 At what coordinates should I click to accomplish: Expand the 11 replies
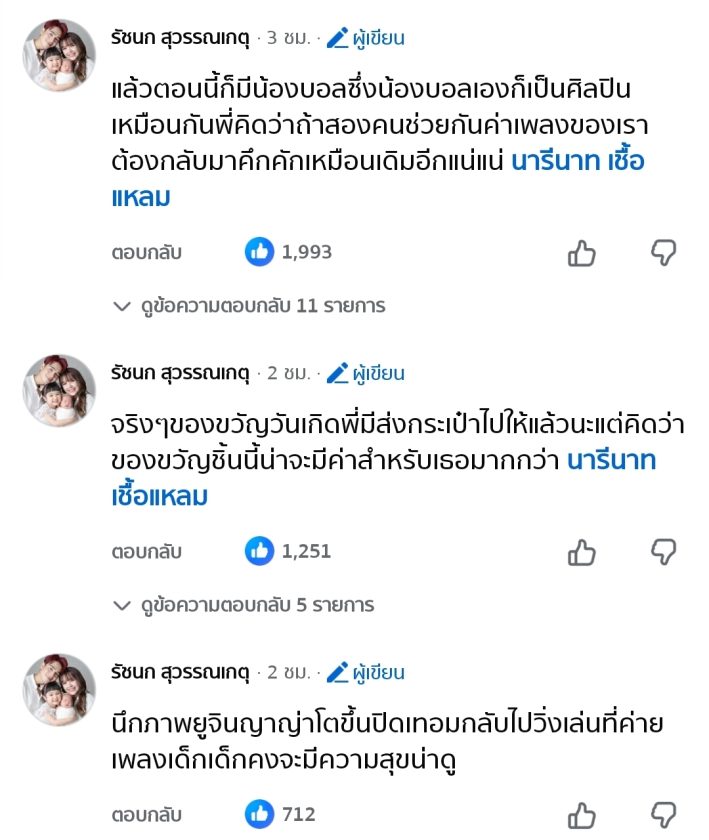[249, 306]
